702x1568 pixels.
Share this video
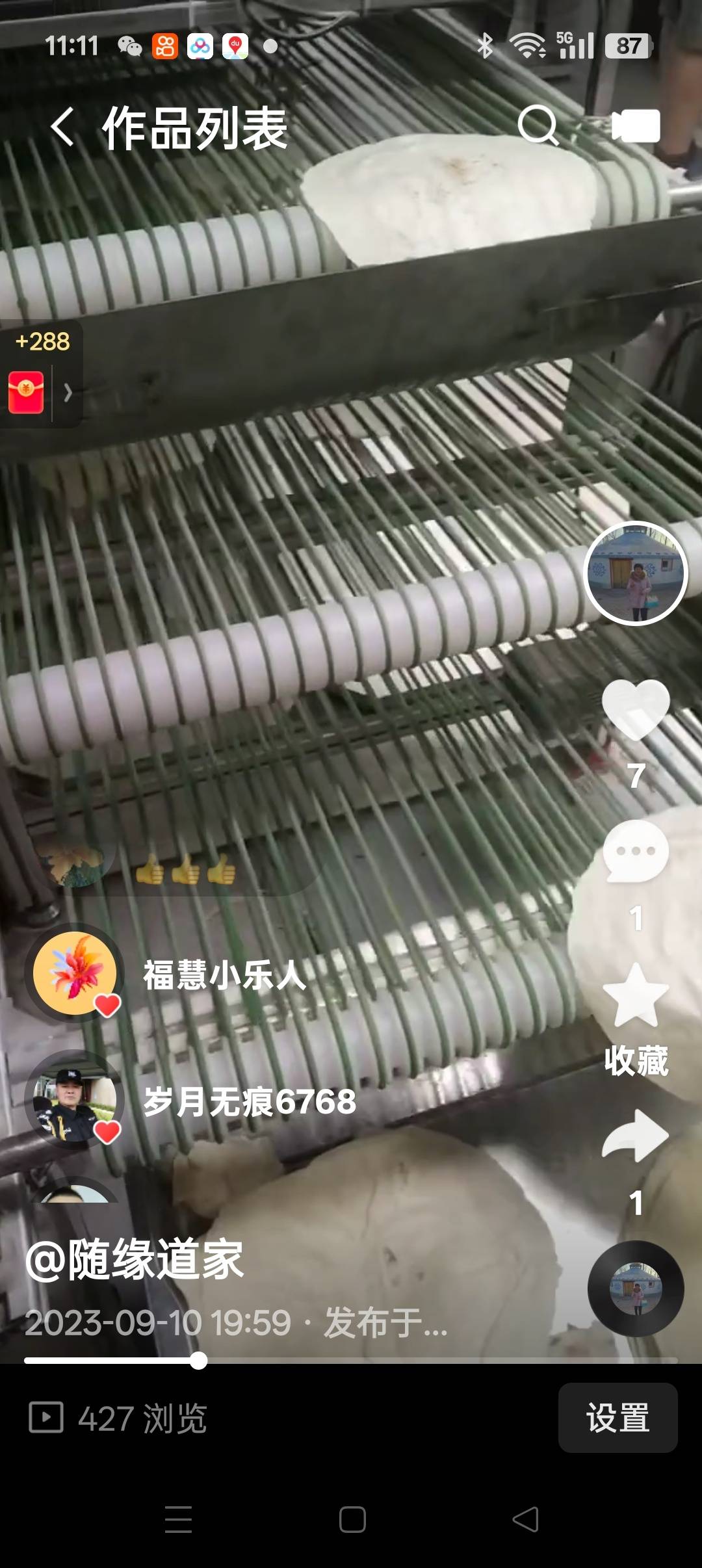(x=635, y=1136)
